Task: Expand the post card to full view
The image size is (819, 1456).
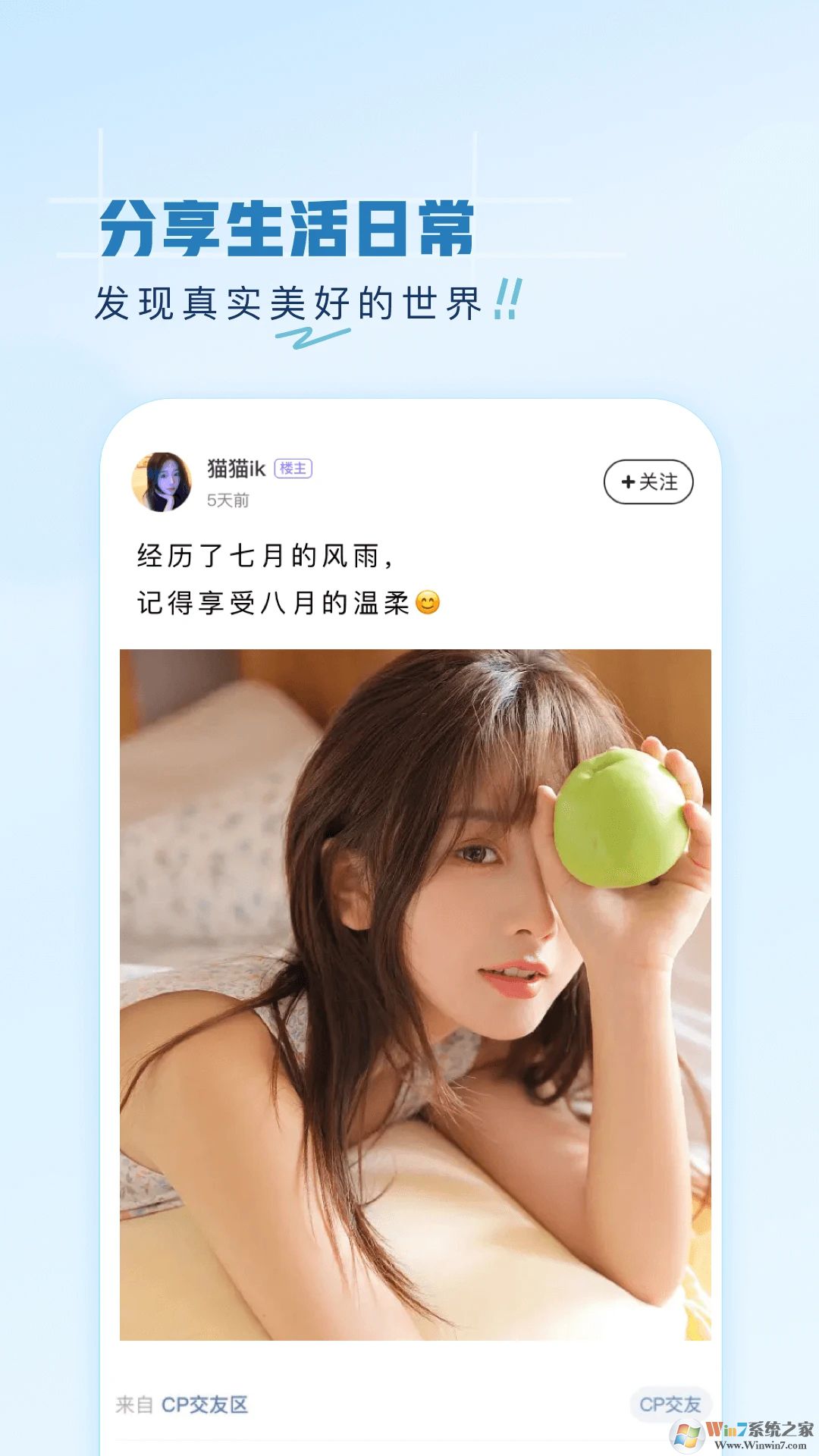Action: click(x=409, y=910)
